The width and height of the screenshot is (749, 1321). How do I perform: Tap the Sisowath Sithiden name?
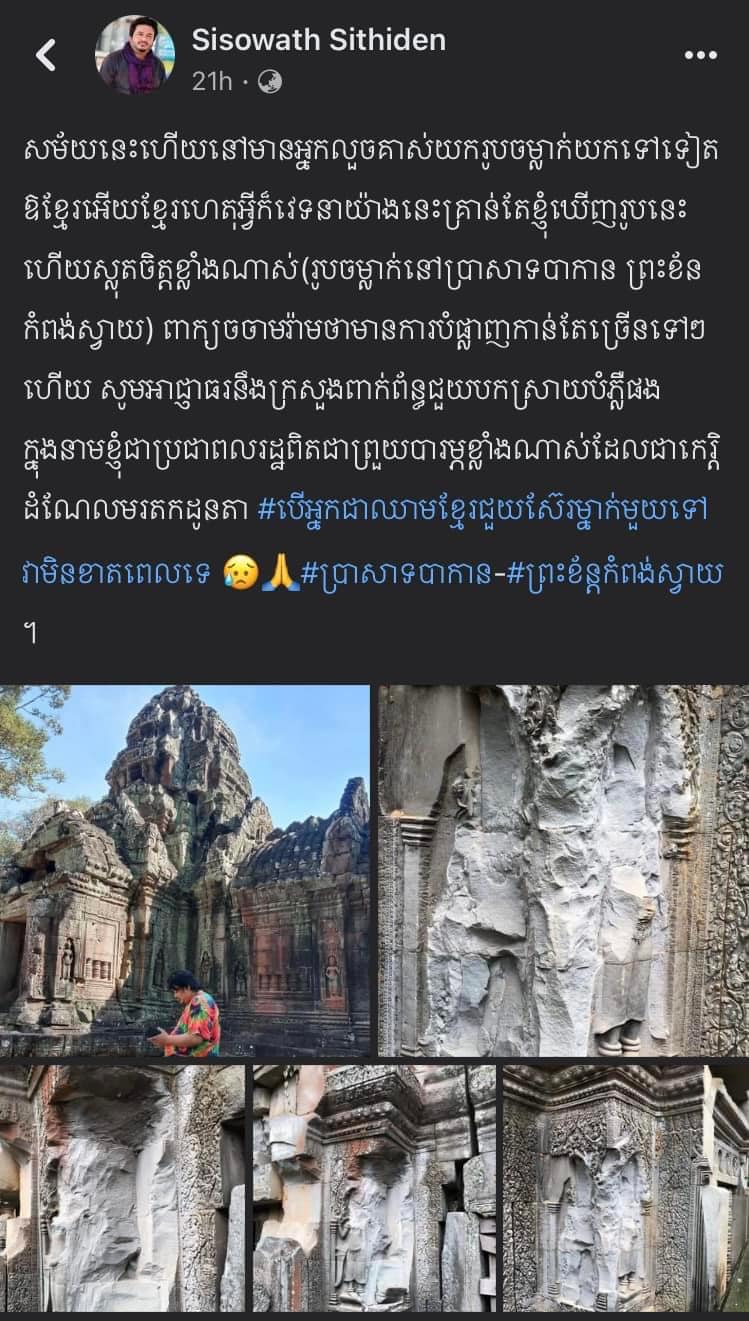pyautogui.click(x=318, y=40)
